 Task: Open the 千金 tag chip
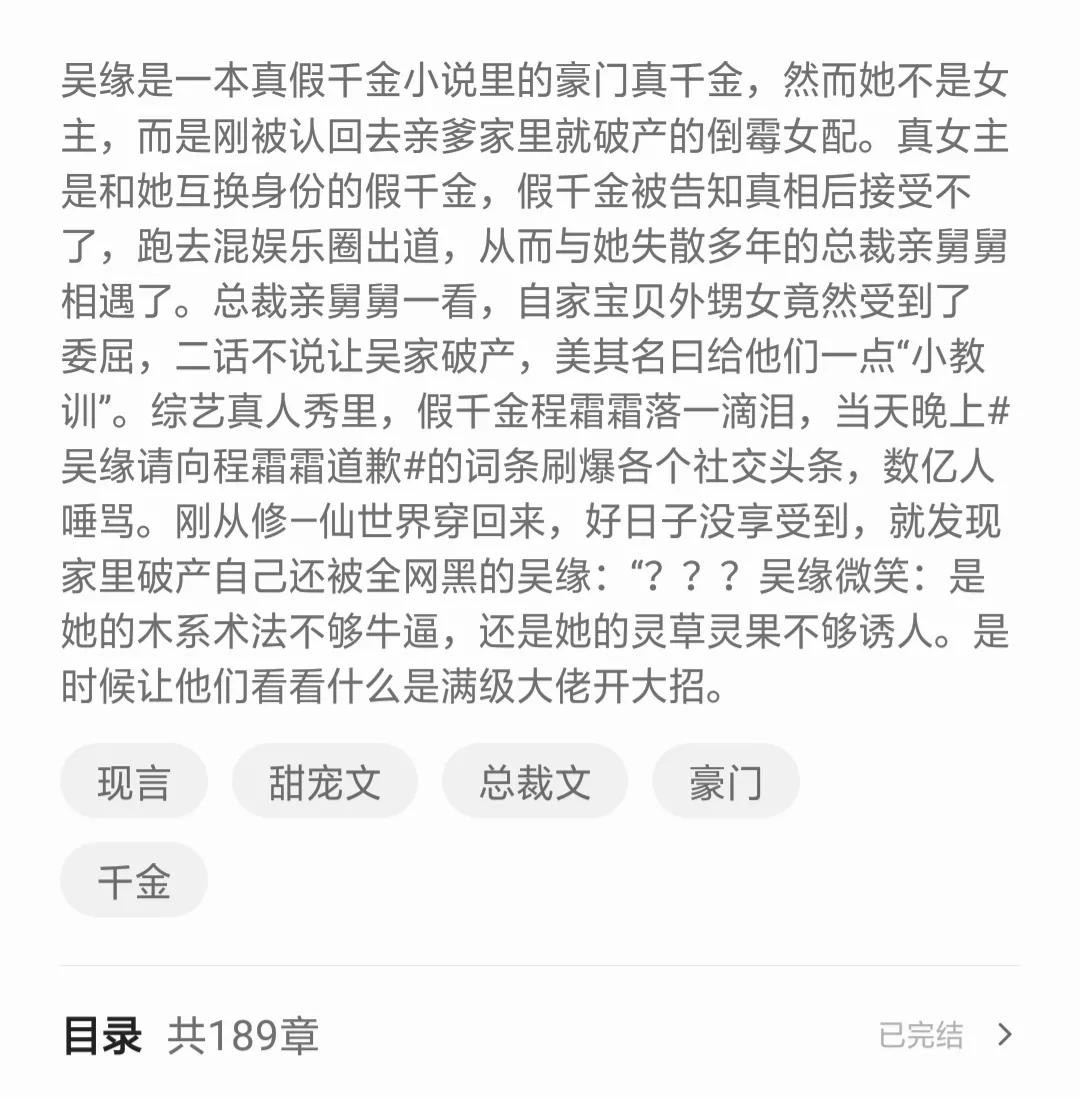(133, 880)
